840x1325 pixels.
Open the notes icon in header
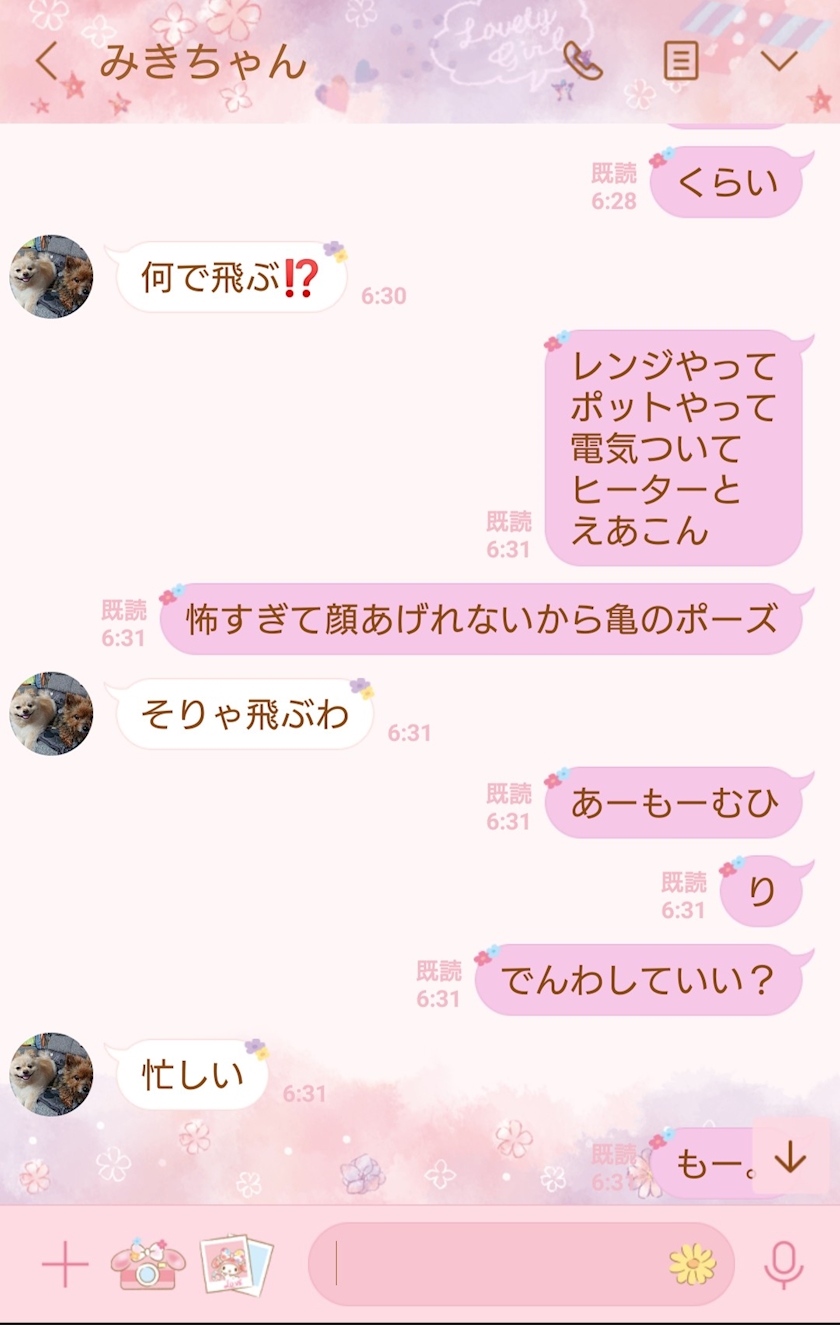tap(681, 62)
